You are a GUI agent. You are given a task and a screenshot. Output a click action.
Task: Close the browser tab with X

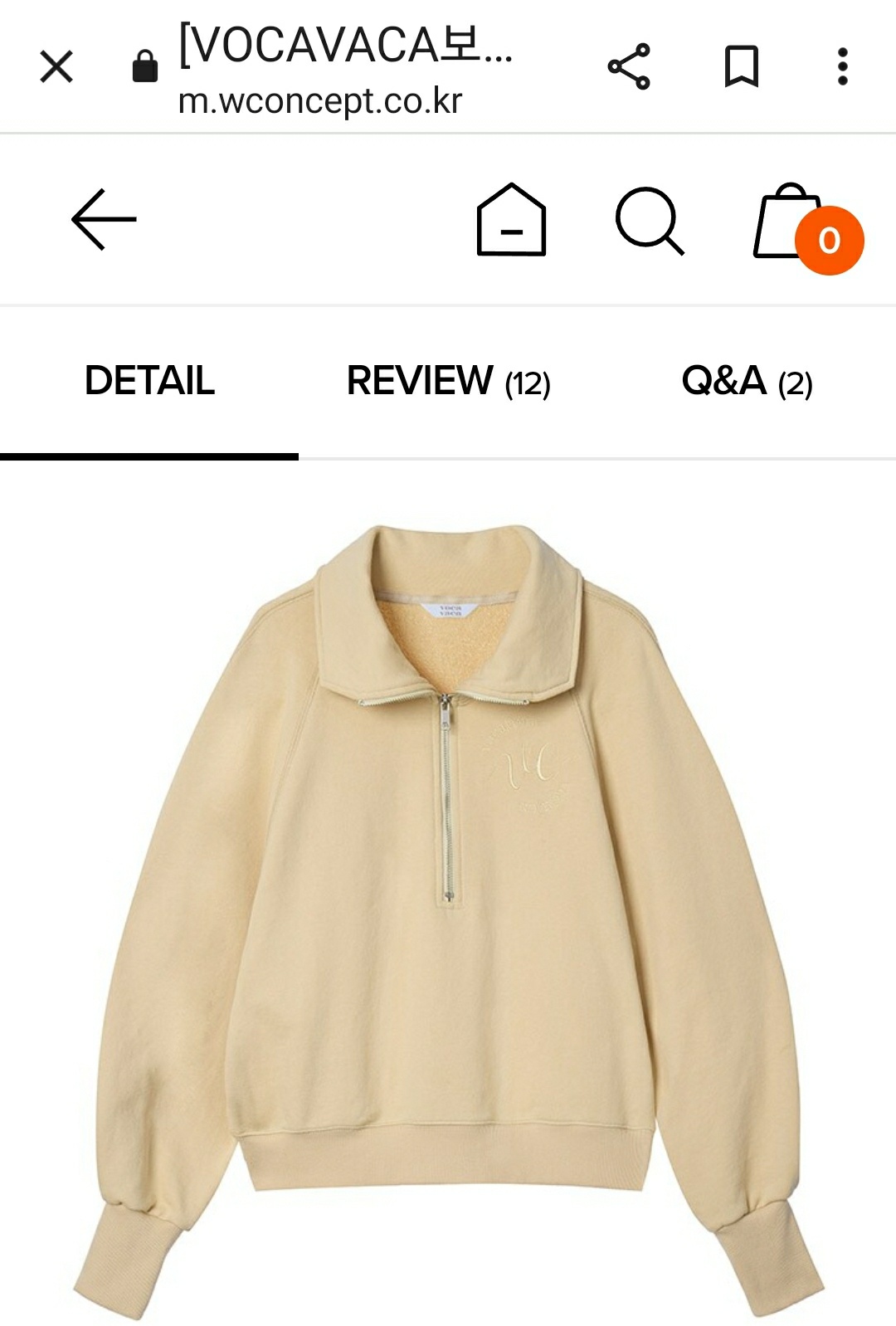pyautogui.click(x=56, y=66)
